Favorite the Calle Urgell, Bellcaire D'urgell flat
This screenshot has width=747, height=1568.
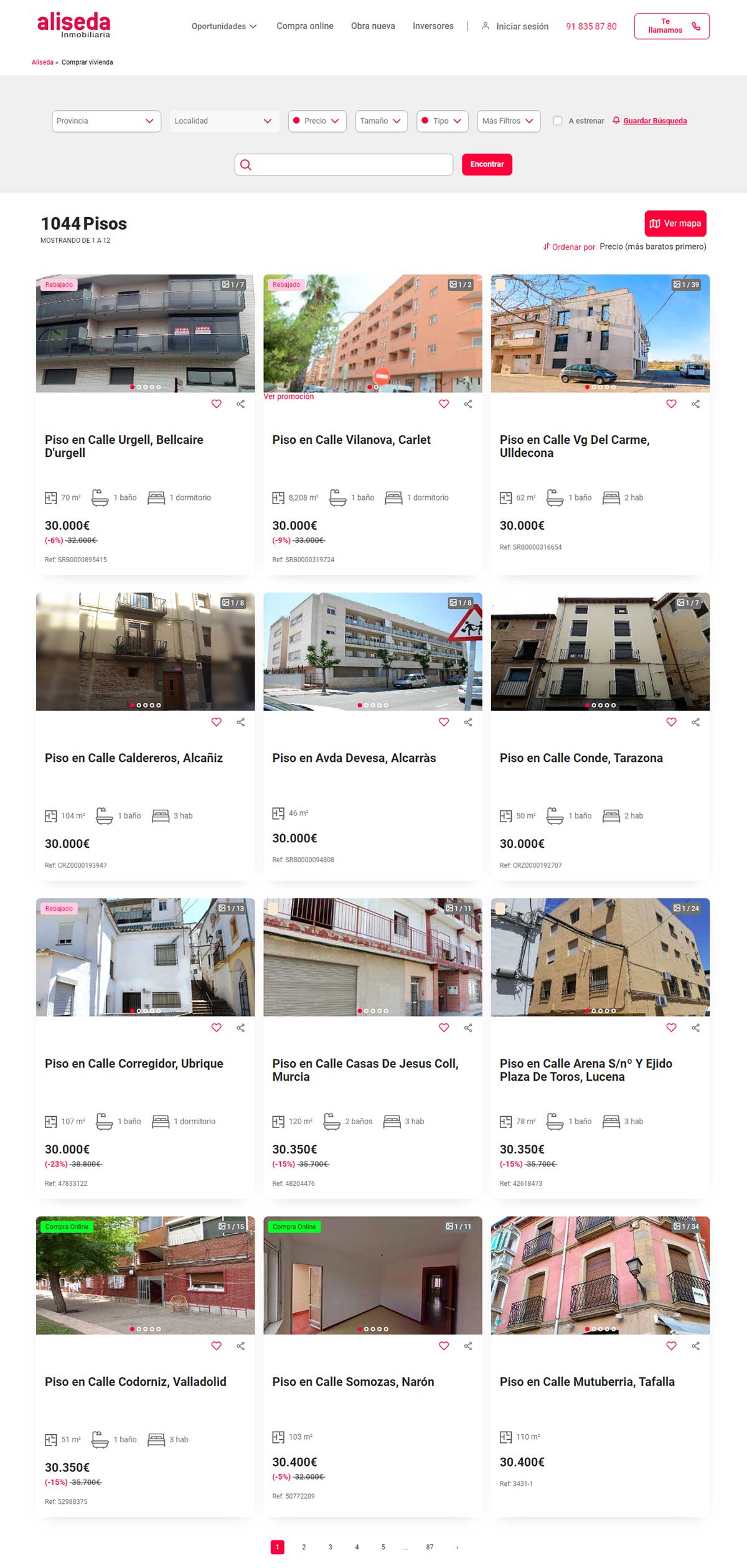216,404
